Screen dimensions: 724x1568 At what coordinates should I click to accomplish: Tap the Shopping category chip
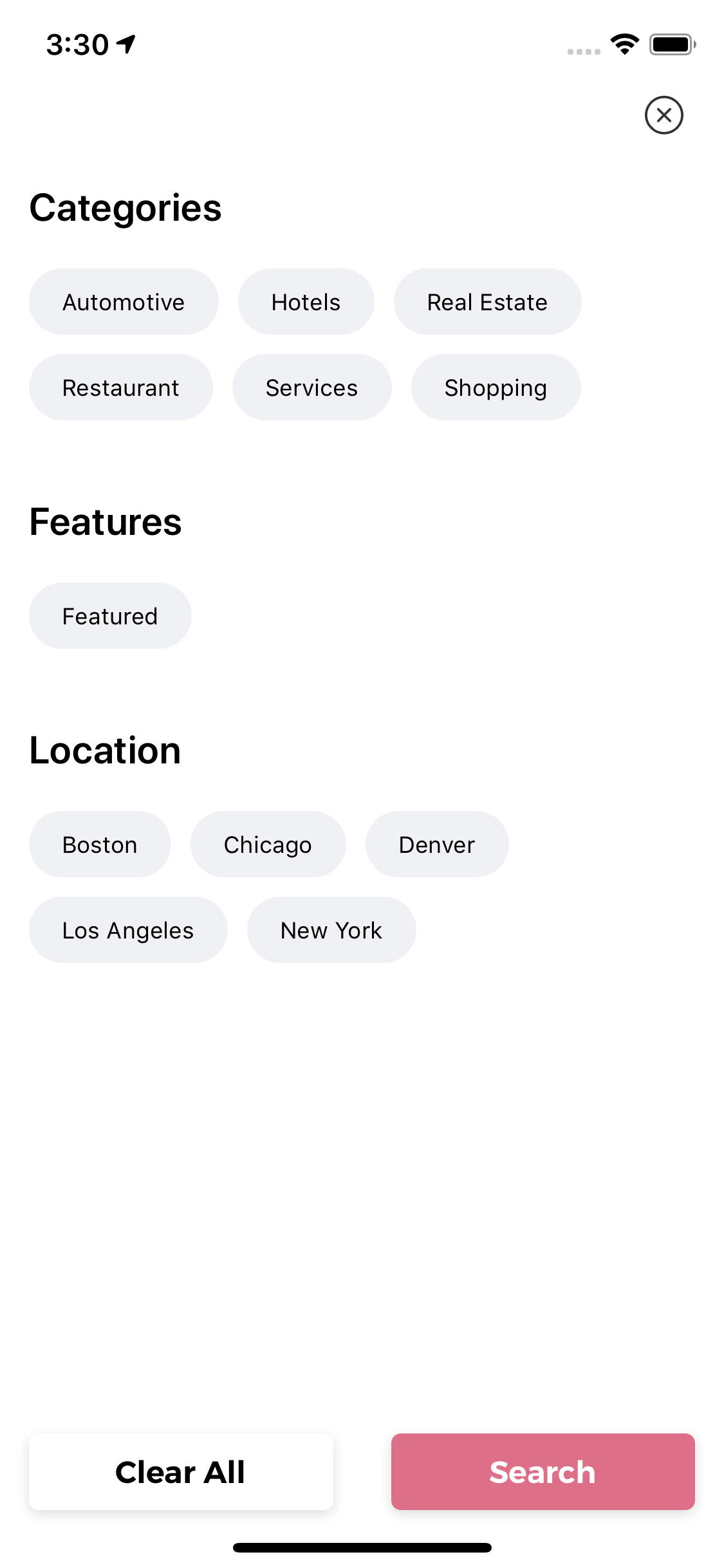pos(496,387)
